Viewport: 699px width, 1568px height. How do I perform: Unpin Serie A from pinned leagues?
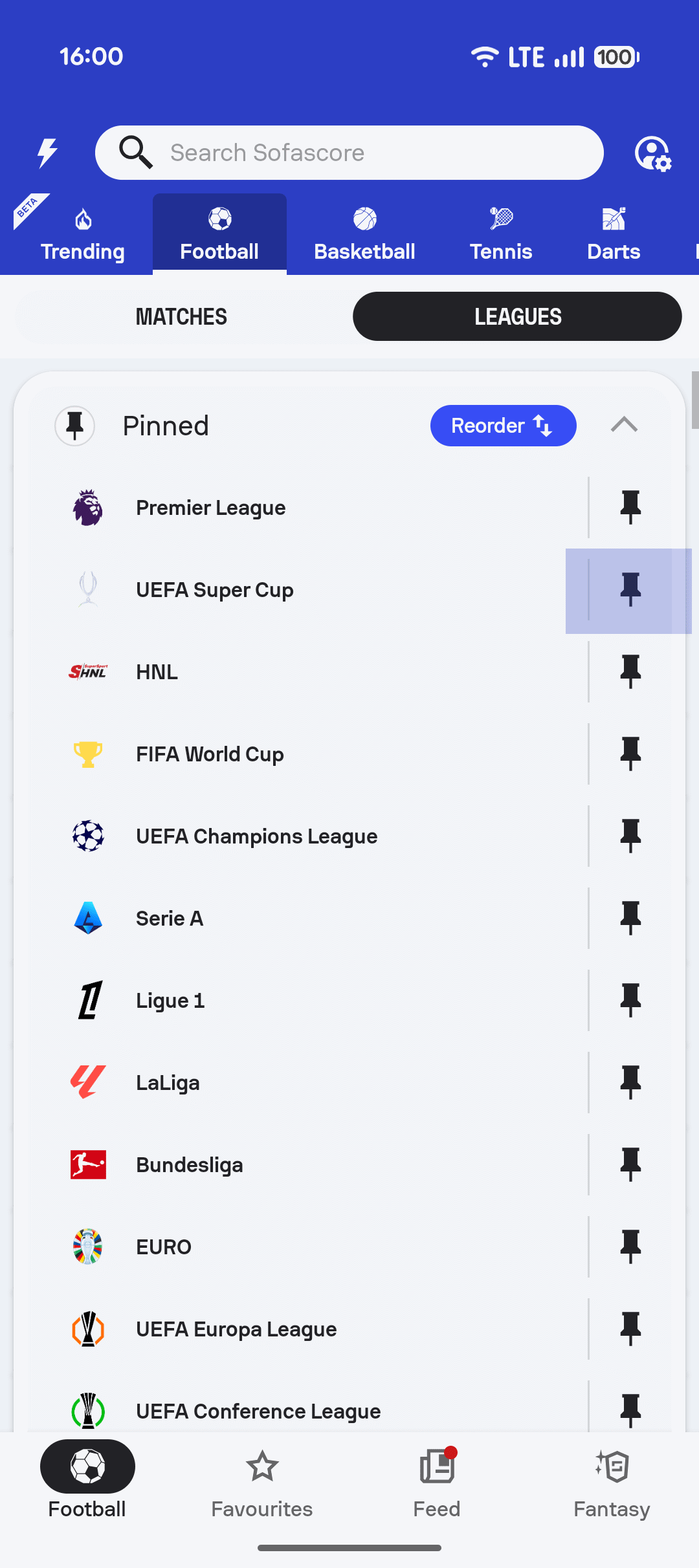pyautogui.click(x=630, y=919)
